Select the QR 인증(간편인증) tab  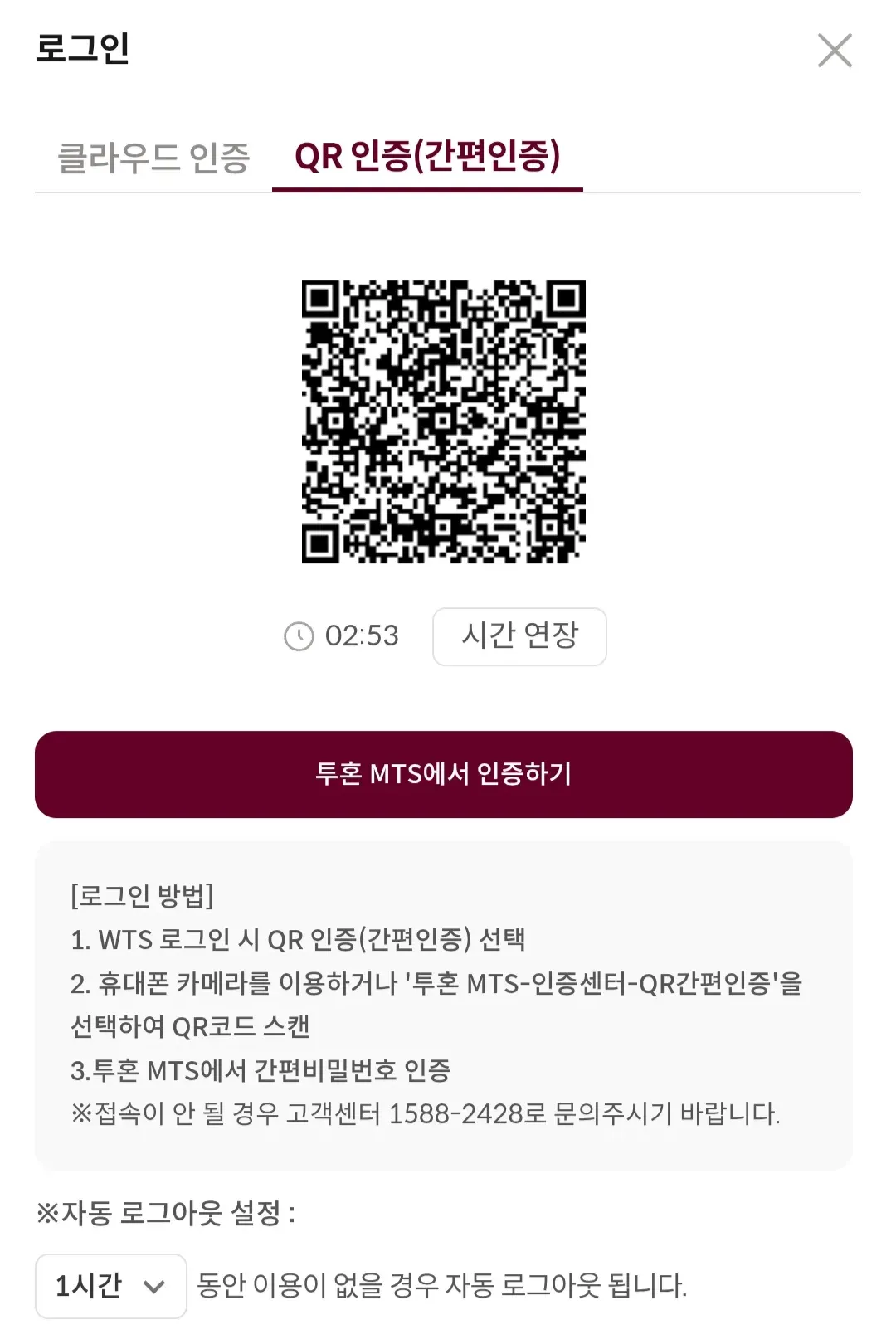[x=427, y=157]
